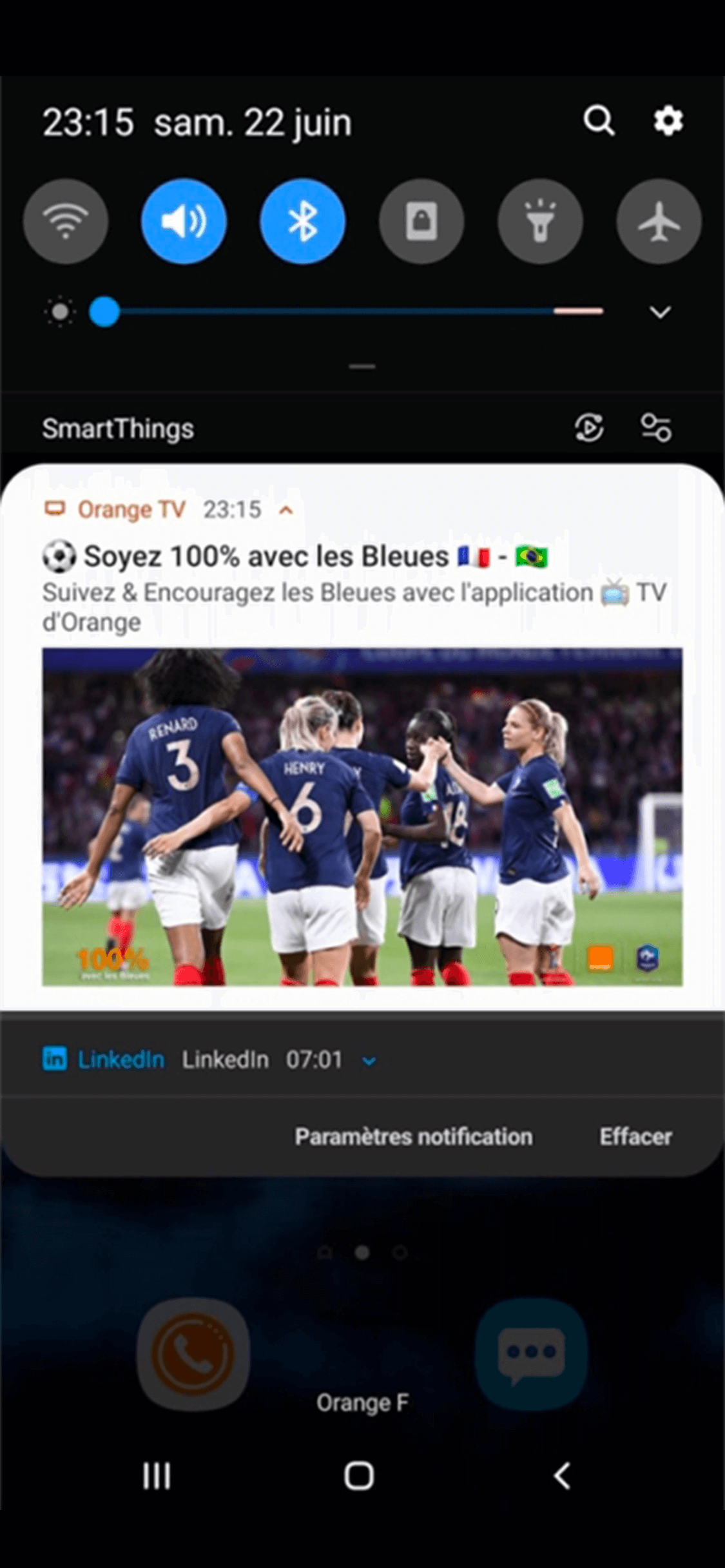This screenshot has height=1568, width=725.
Task: Enable airplane mode
Action: coord(659,222)
